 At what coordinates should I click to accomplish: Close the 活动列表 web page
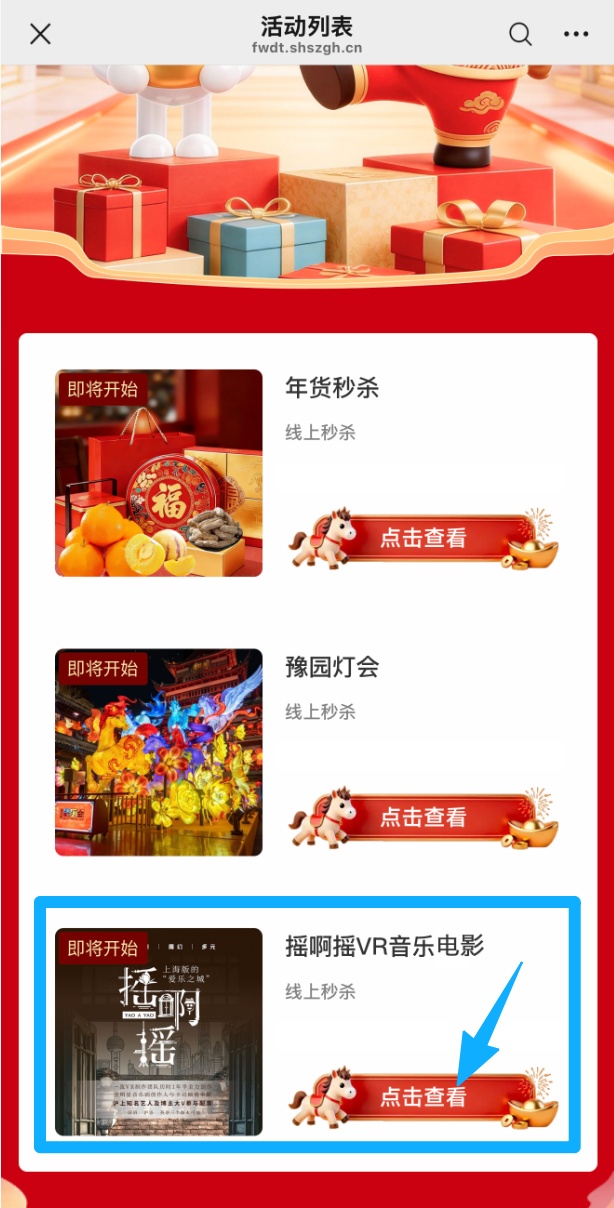coord(40,34)
